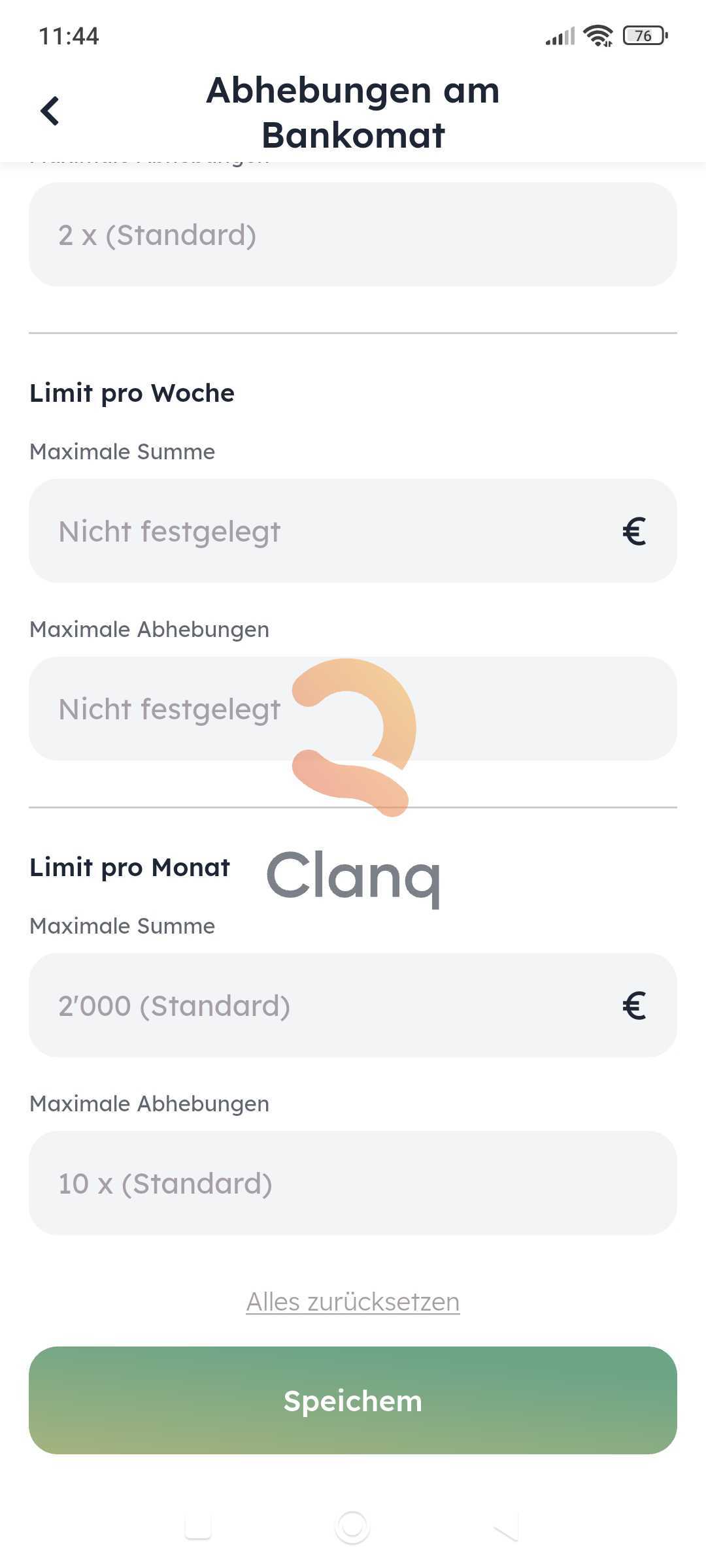Screen dimensions: 706x1568
Task: Go back from Abhebungen am Bankomat
Action: coord(50,111)
